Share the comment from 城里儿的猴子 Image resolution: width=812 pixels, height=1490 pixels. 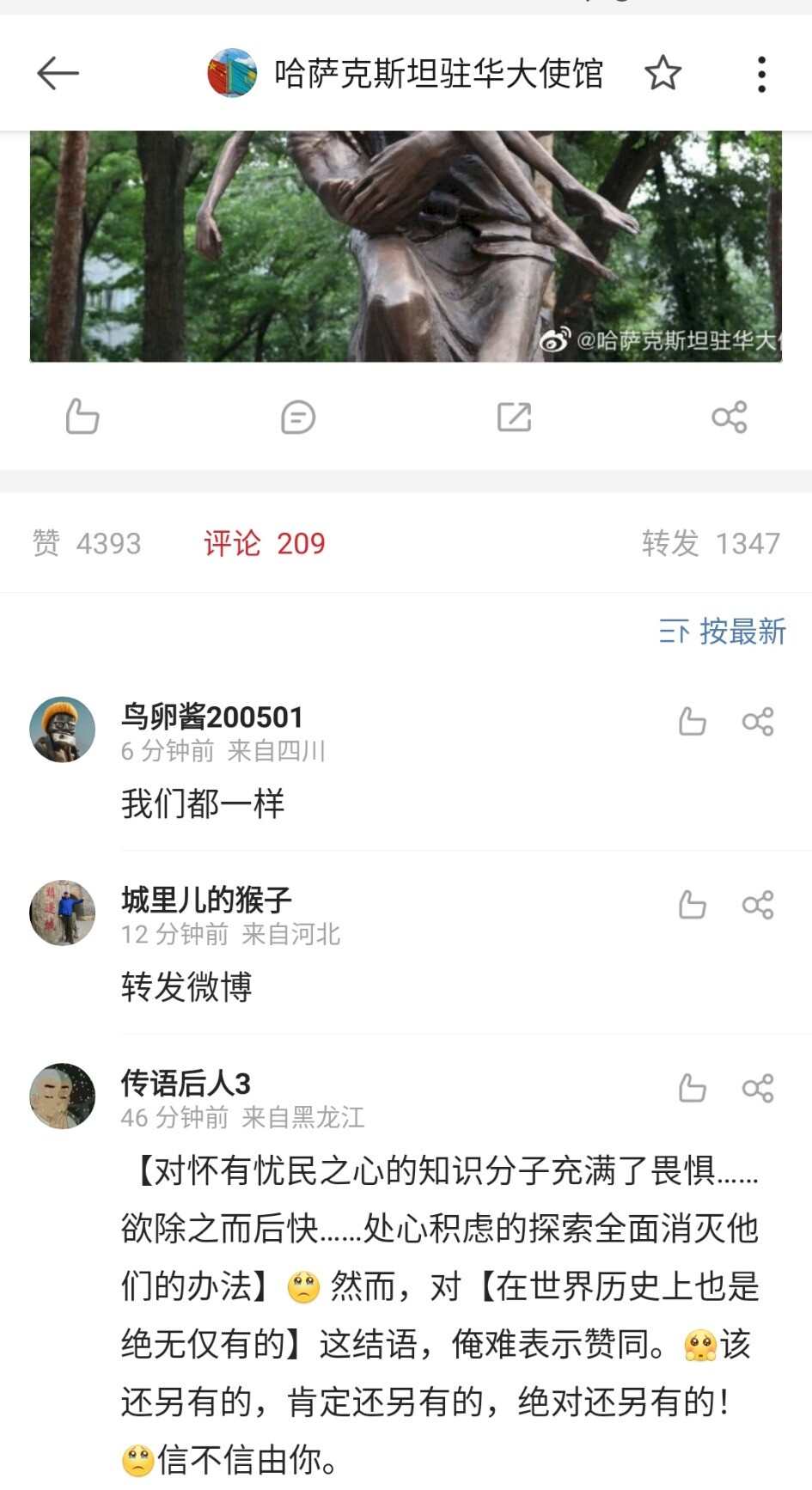(x=758, y=905)
